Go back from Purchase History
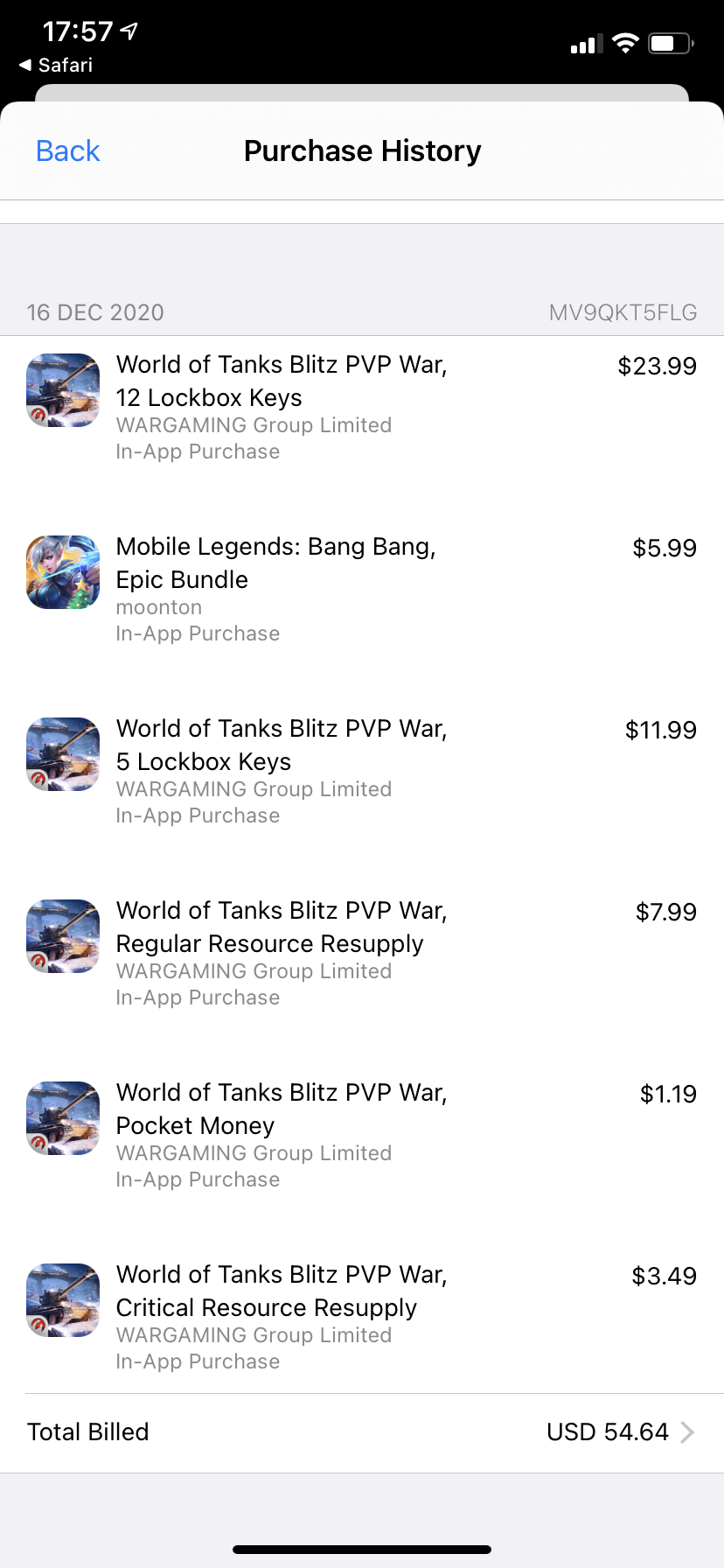Screen dimensions: 724x1568 pos(67,150)
